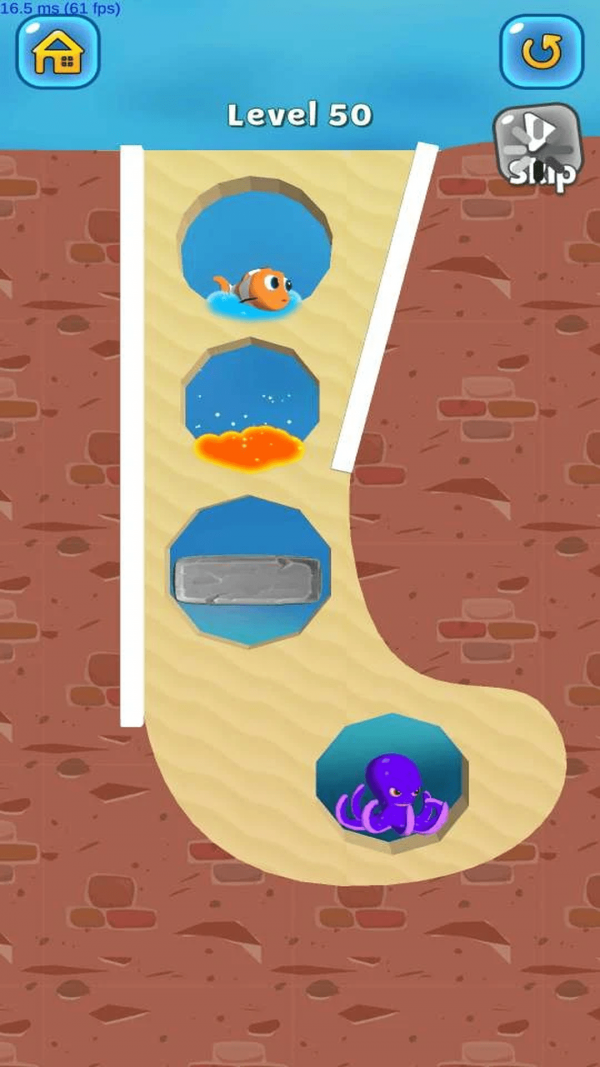600x1067 pixels.
Task: Restart the current level
Action: tap(541, 52)
